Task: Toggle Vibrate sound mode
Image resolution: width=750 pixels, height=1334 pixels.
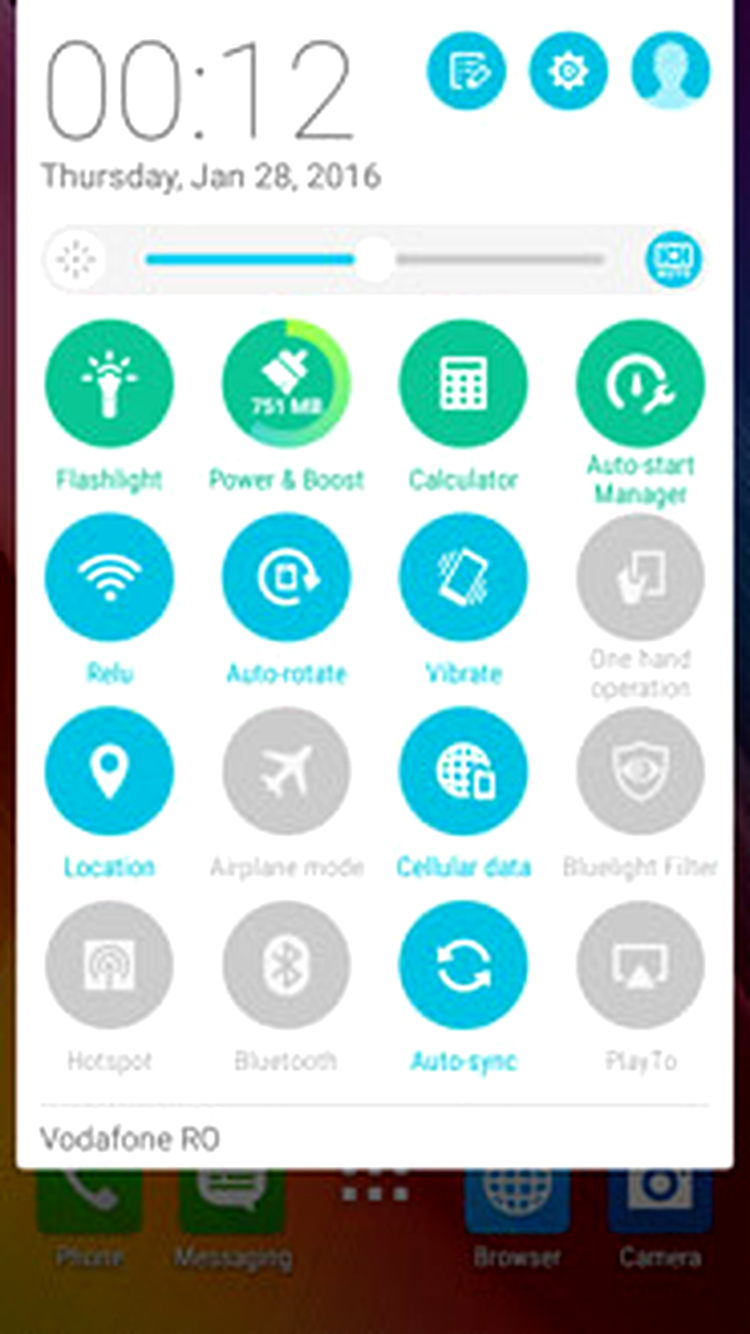Action: pyautogui.click(x=463, y=577)
